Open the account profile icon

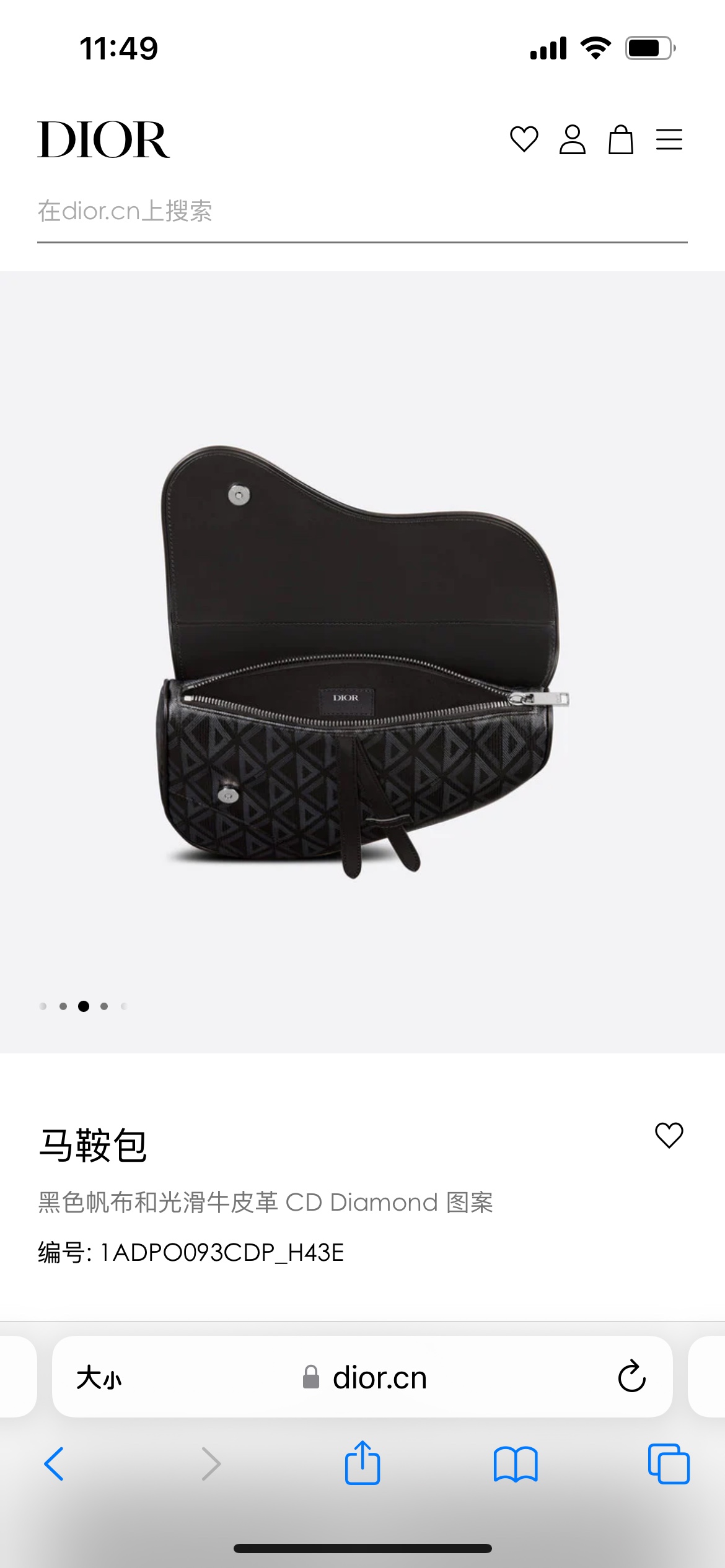pos(572,139)
